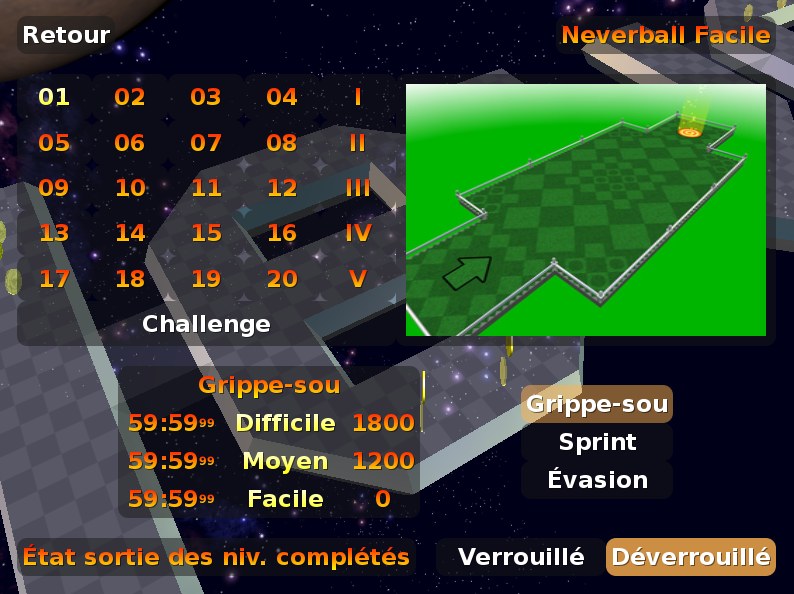Select level 01

pos(54,97)
